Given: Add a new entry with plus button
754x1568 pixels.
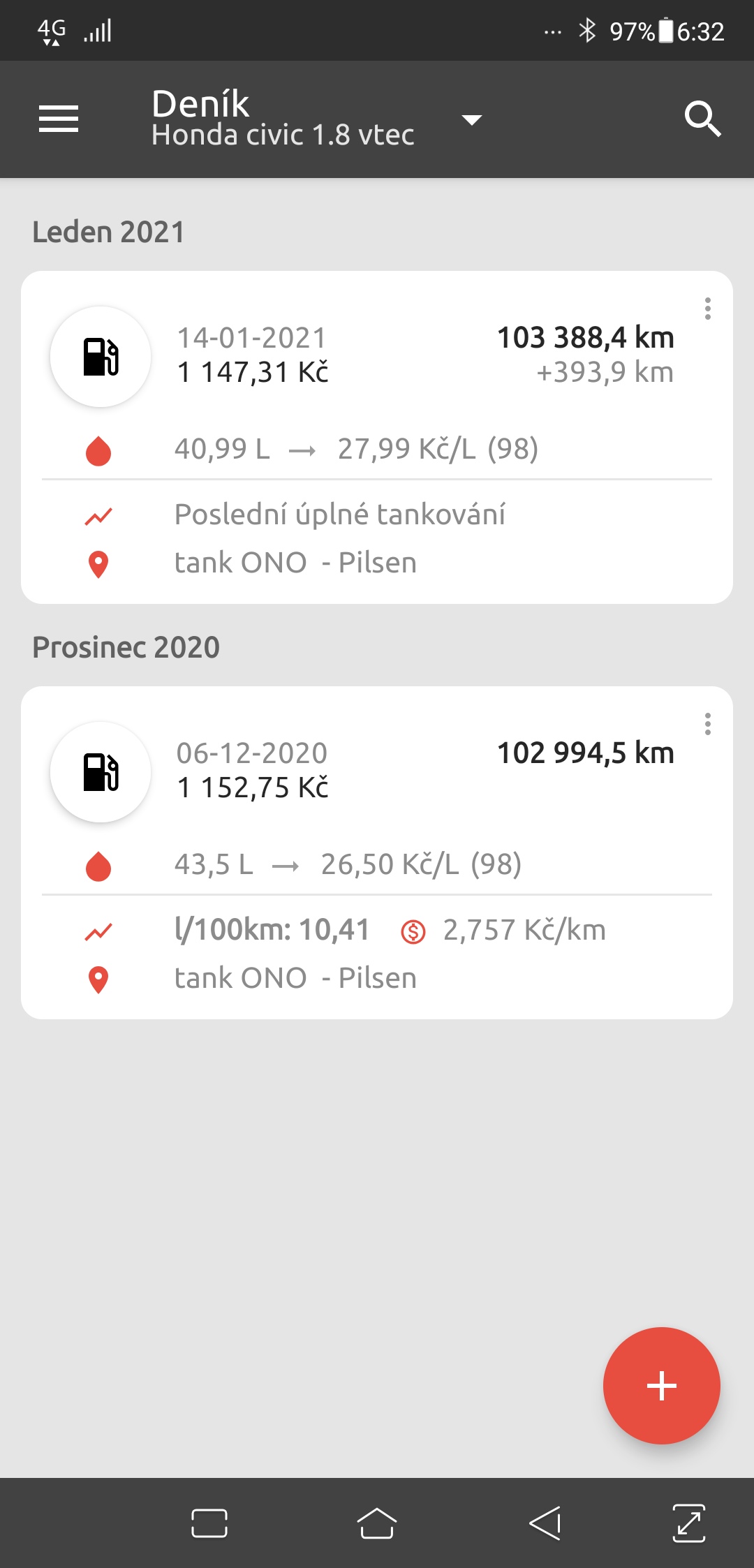Looking at the screenshot, I should 662,1386.
